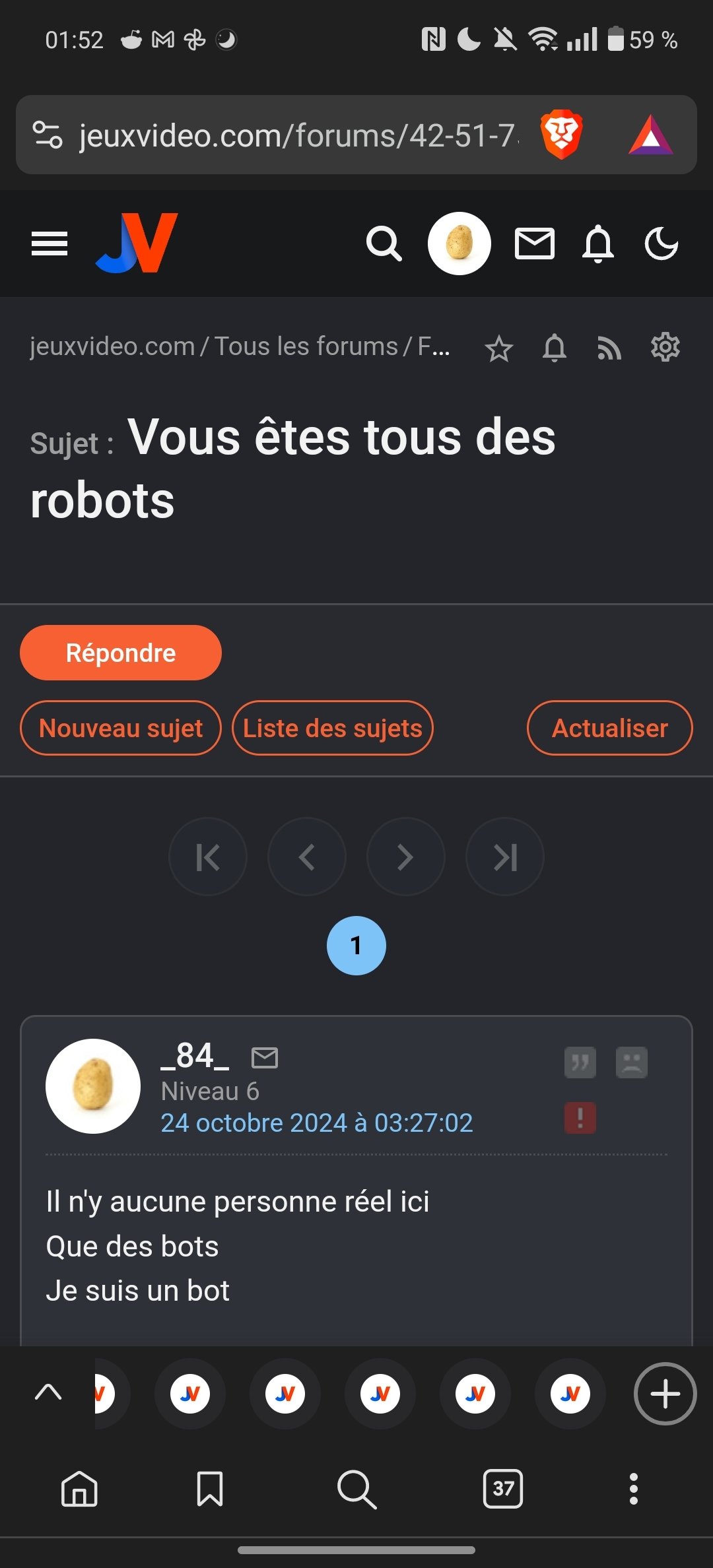Open the forum settings gear
Viewport: 713px width, 1568px height.
[665, 347]
